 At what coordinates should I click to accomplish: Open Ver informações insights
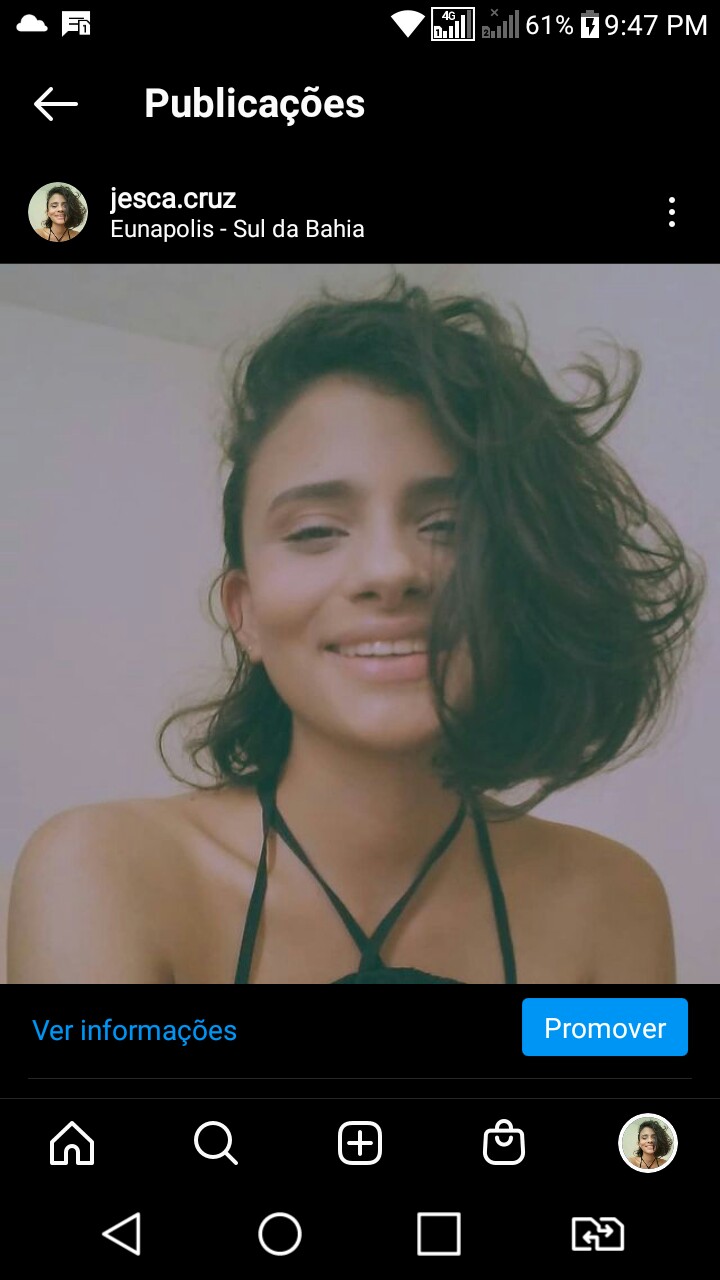(x=134, y=1030)
